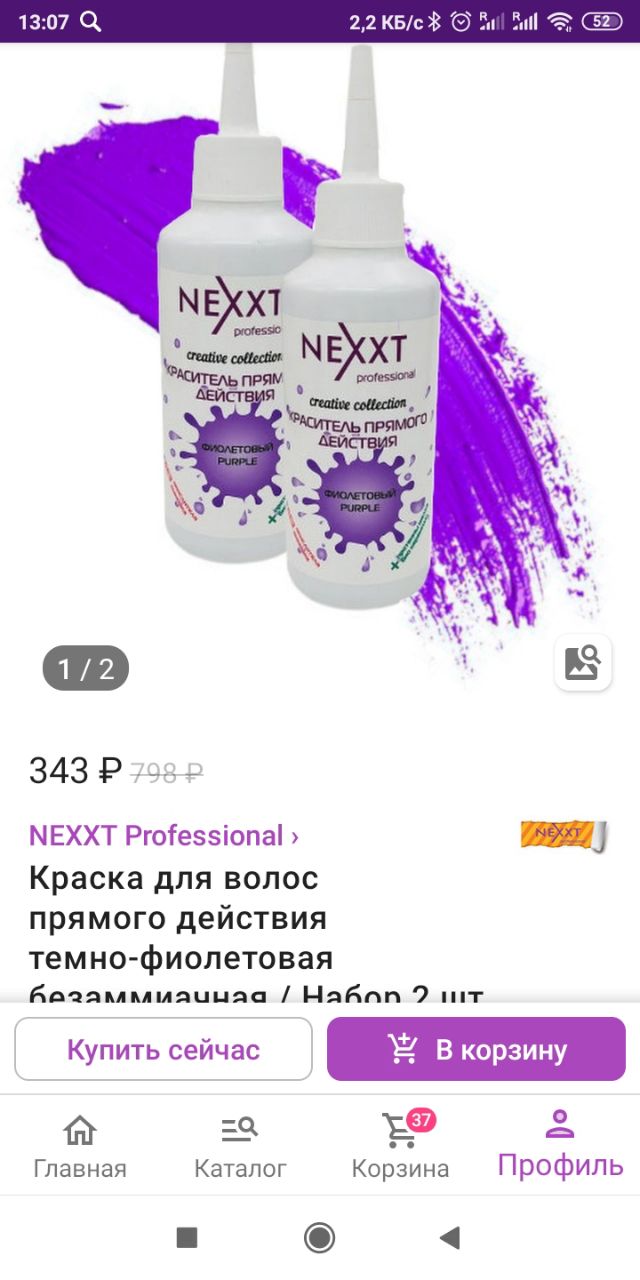Open the Корзина tab
The width and height of the screenshot is (640, 1280).
(x=400, y=1145)
